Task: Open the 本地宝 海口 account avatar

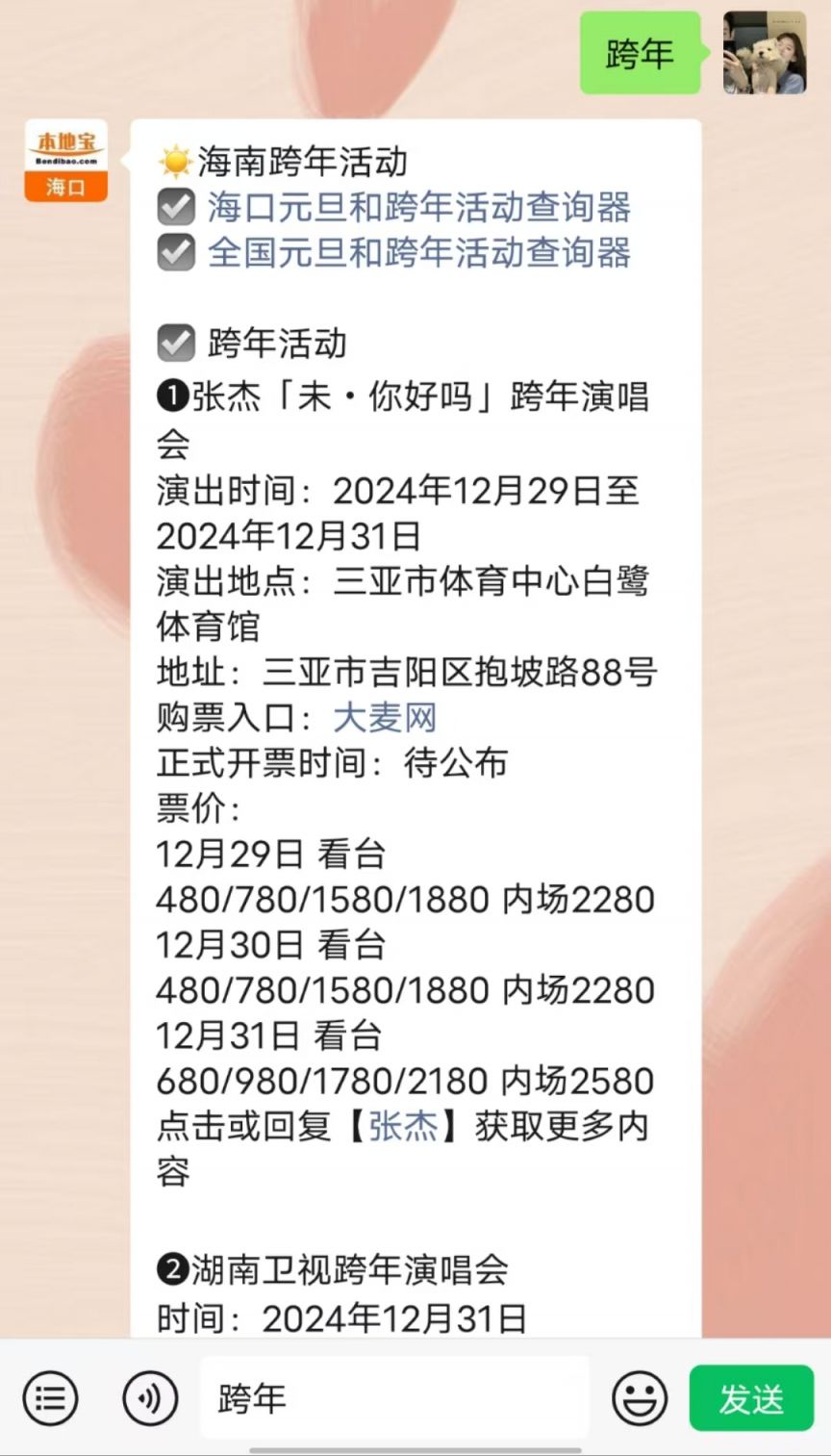Action: tap(65, 160)
